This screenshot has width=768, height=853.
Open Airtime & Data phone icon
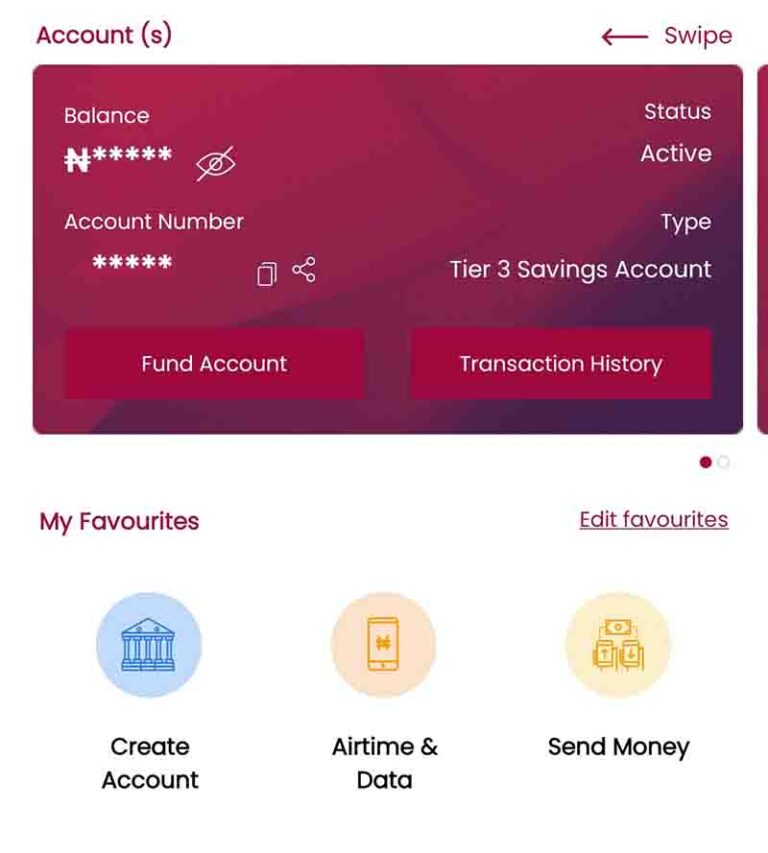[384, 643]
